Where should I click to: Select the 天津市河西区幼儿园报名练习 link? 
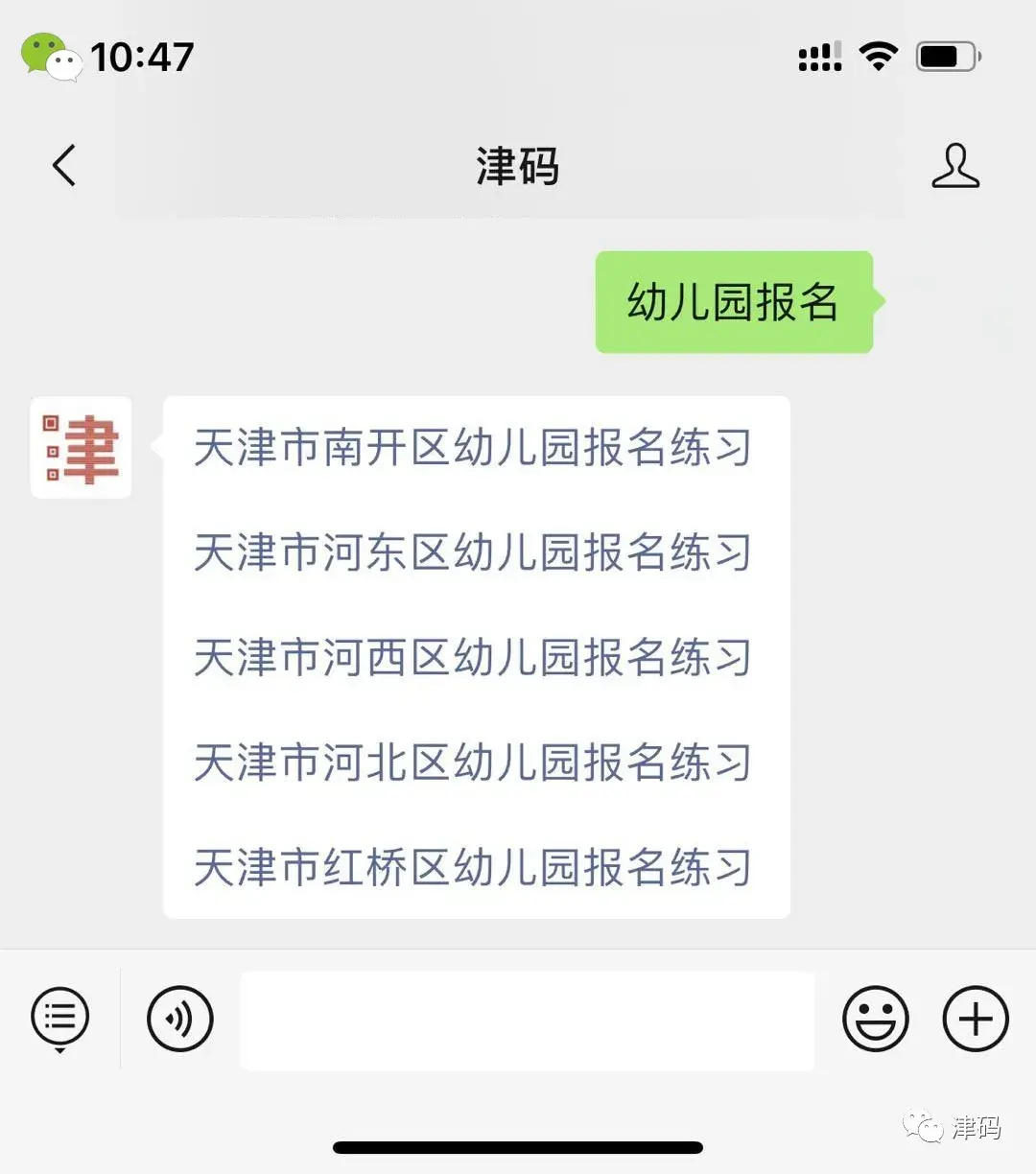coord(472,658)
